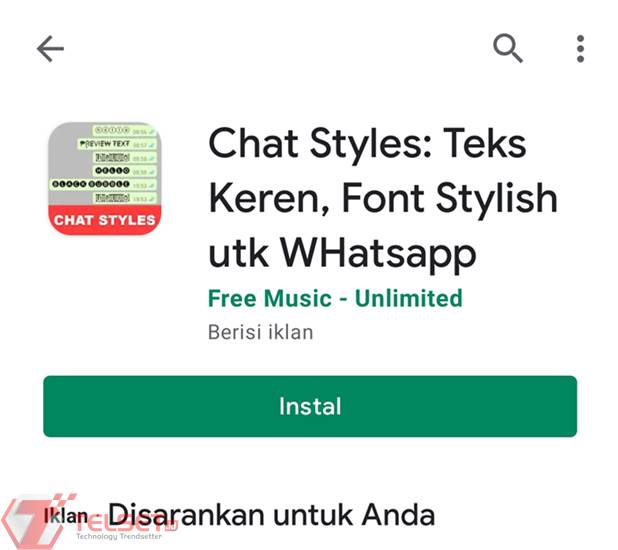
Task: Open the three-dot overflow menu
Action: point(580,48)
